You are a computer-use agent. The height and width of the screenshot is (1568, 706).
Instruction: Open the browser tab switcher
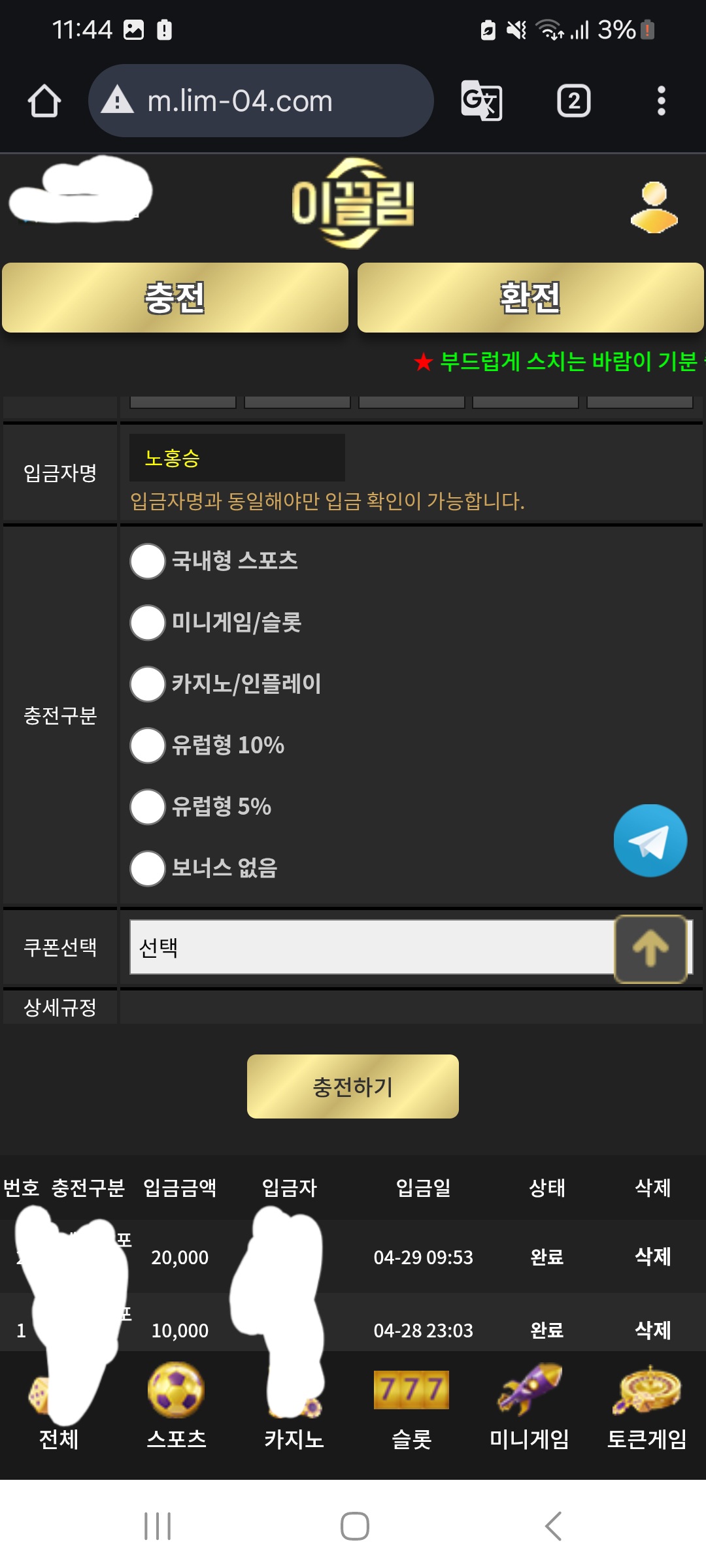click(x=573, y=101)
